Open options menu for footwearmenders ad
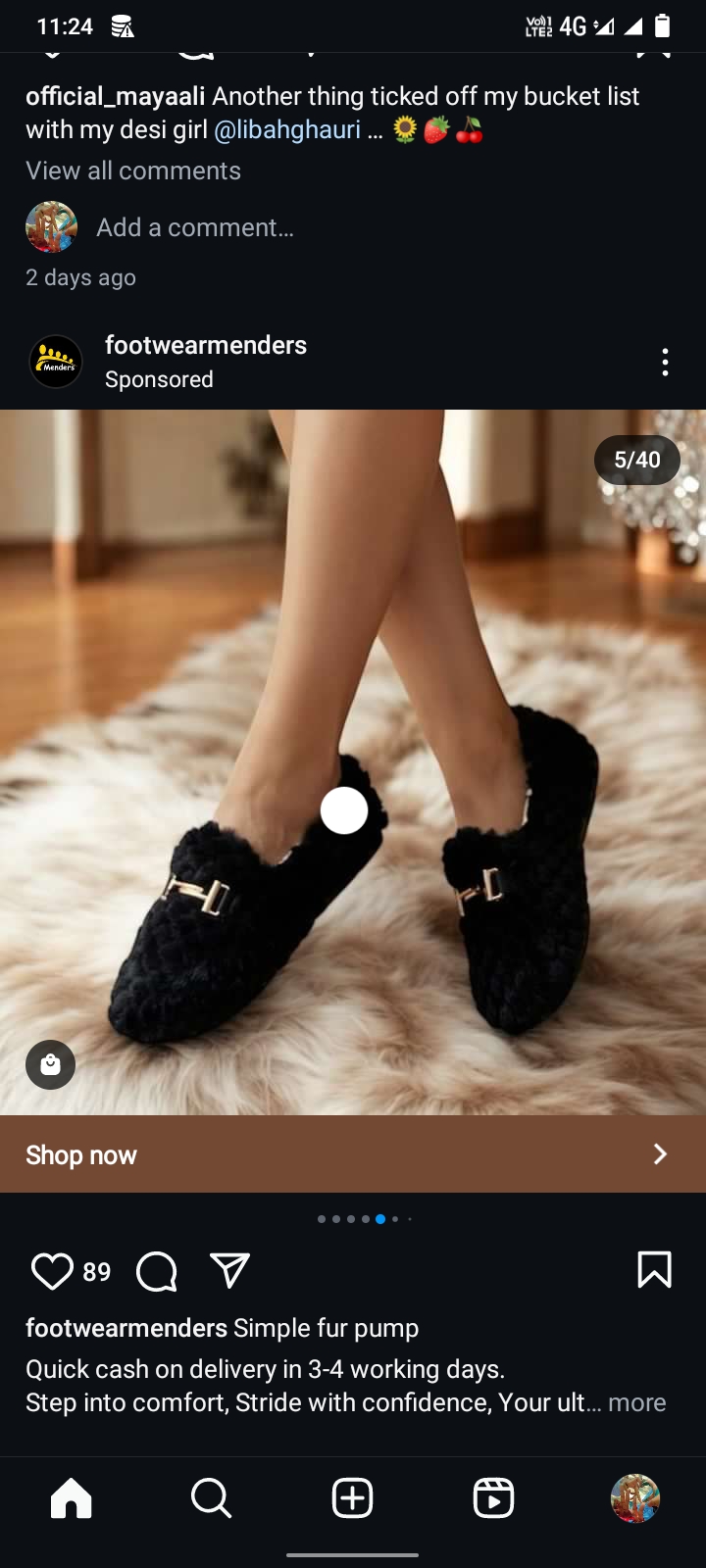The height and width of the screenshot is (1568, 706). [665, 363]
